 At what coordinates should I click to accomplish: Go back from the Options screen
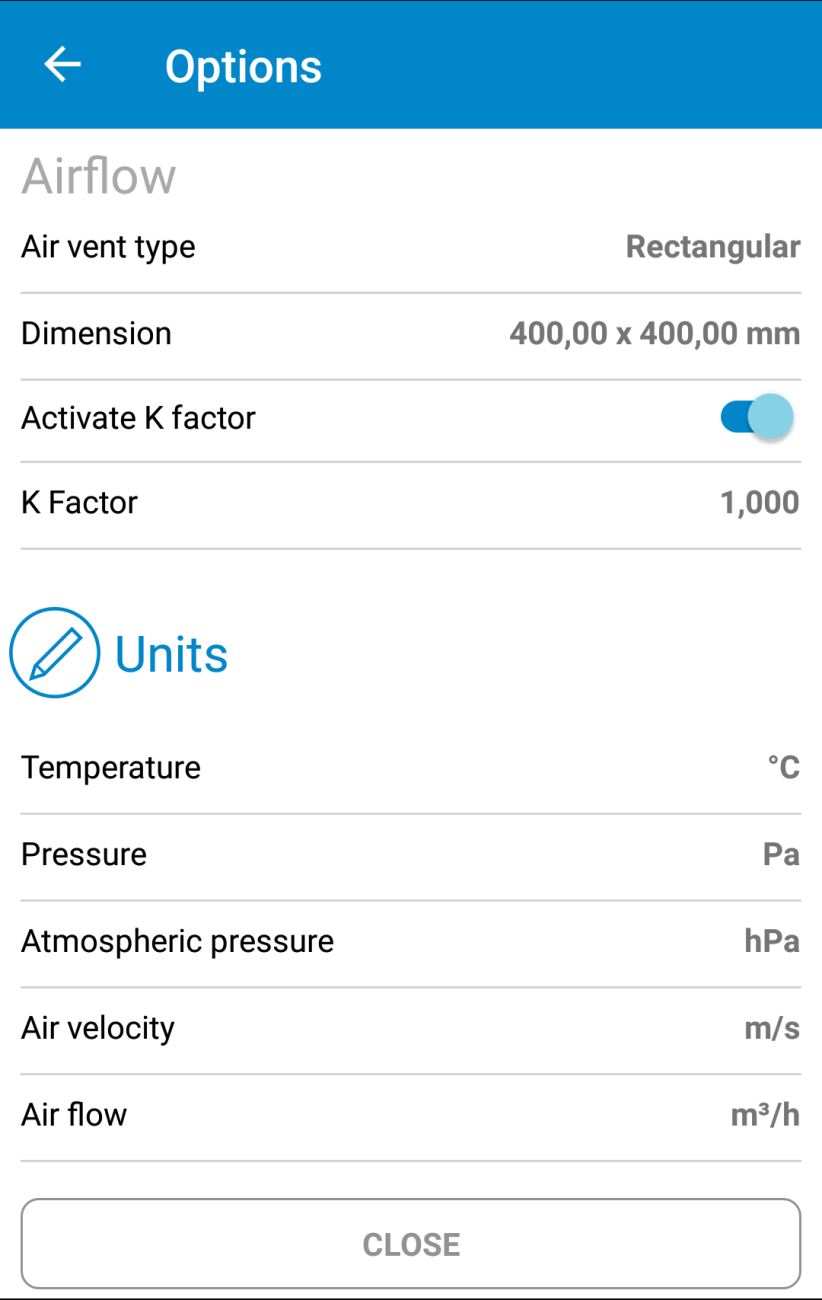[x=62, y=65]
